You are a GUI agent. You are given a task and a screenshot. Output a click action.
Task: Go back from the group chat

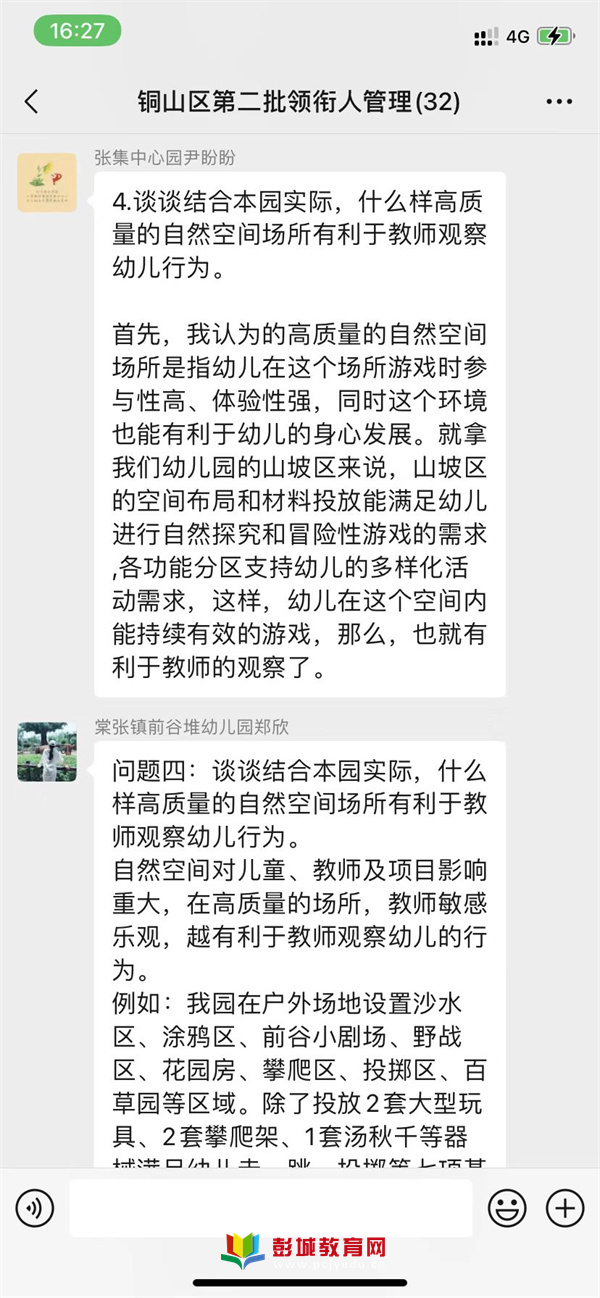32,102
